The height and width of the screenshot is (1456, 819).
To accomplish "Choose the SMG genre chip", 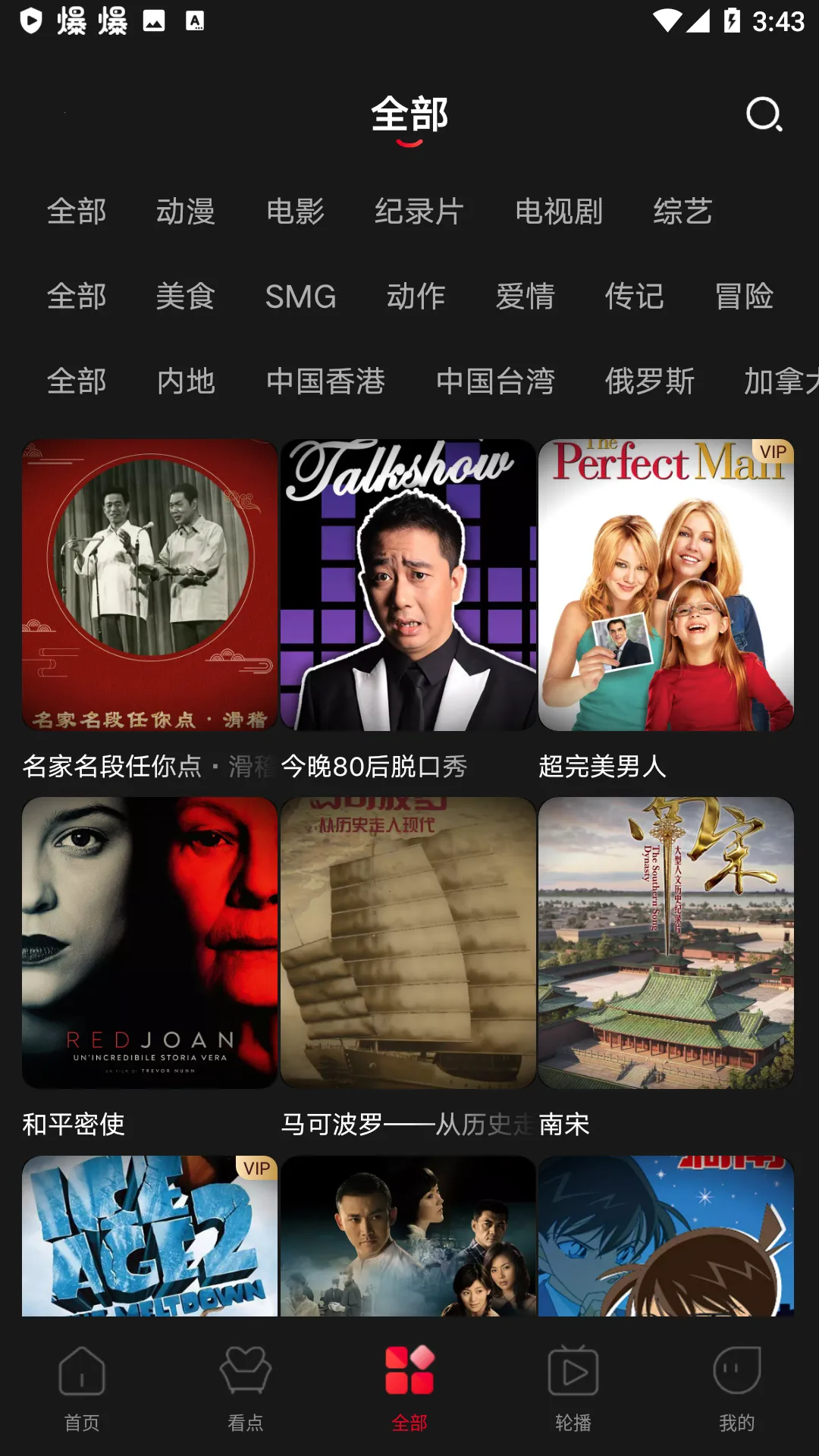I will coord(301,297).
